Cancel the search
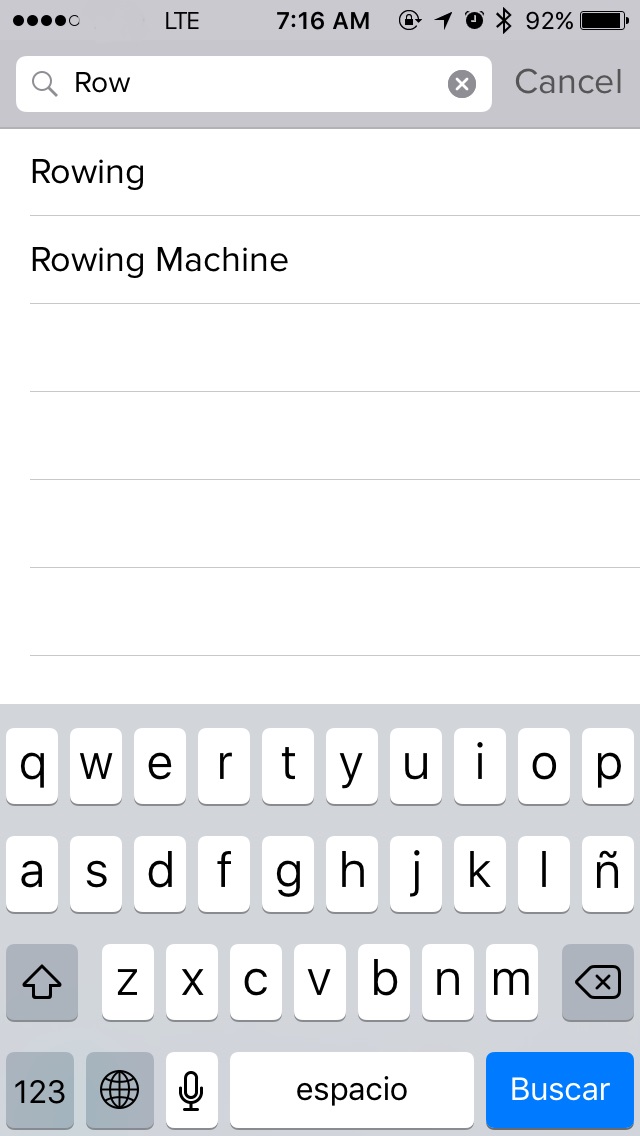The image size is (640, 1136). click(x=568, y=82)
